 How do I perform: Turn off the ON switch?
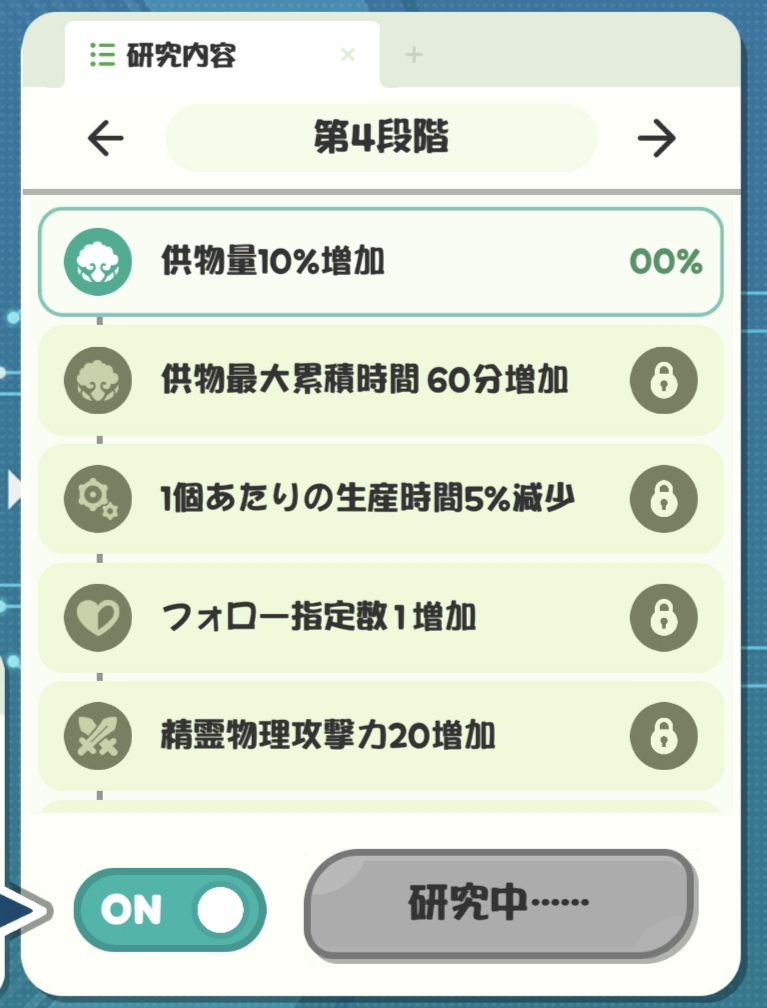tap(170, 909)
